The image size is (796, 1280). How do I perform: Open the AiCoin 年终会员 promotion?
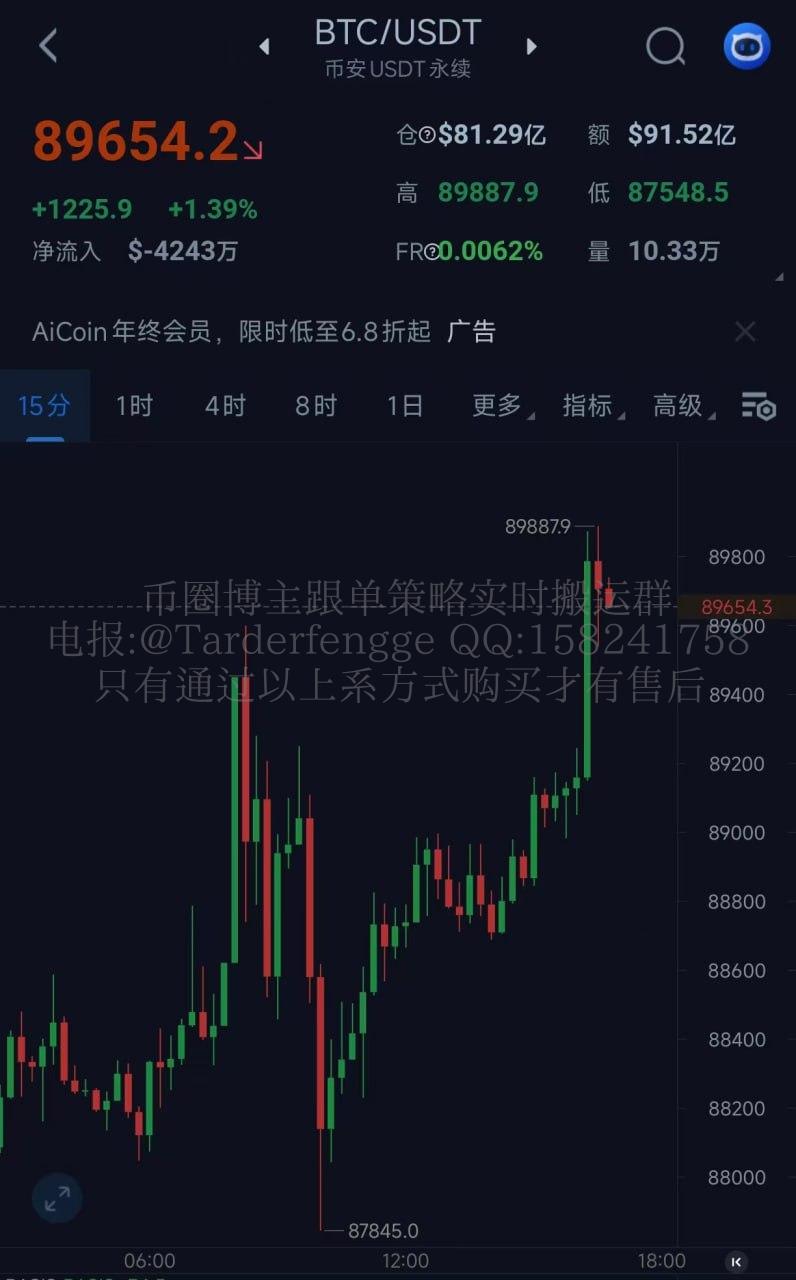231,332
